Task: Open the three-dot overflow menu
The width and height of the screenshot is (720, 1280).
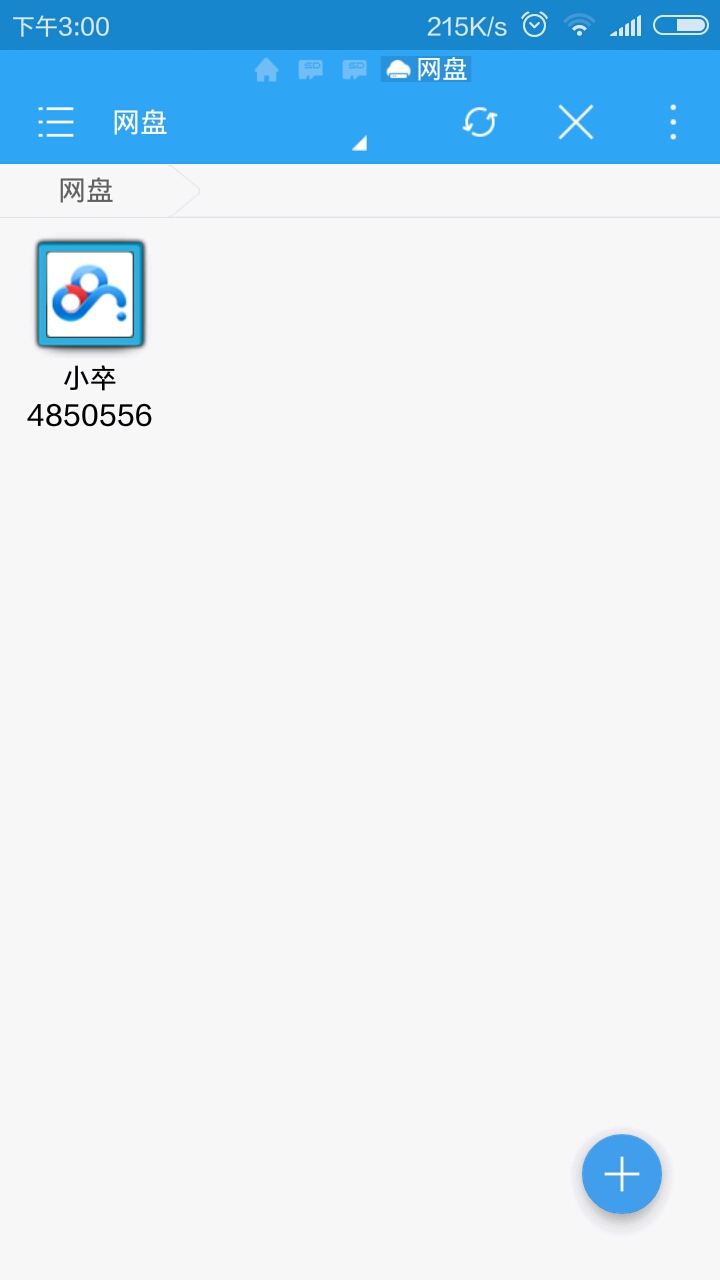Action: pyautogui.click(x=673, y=122)
